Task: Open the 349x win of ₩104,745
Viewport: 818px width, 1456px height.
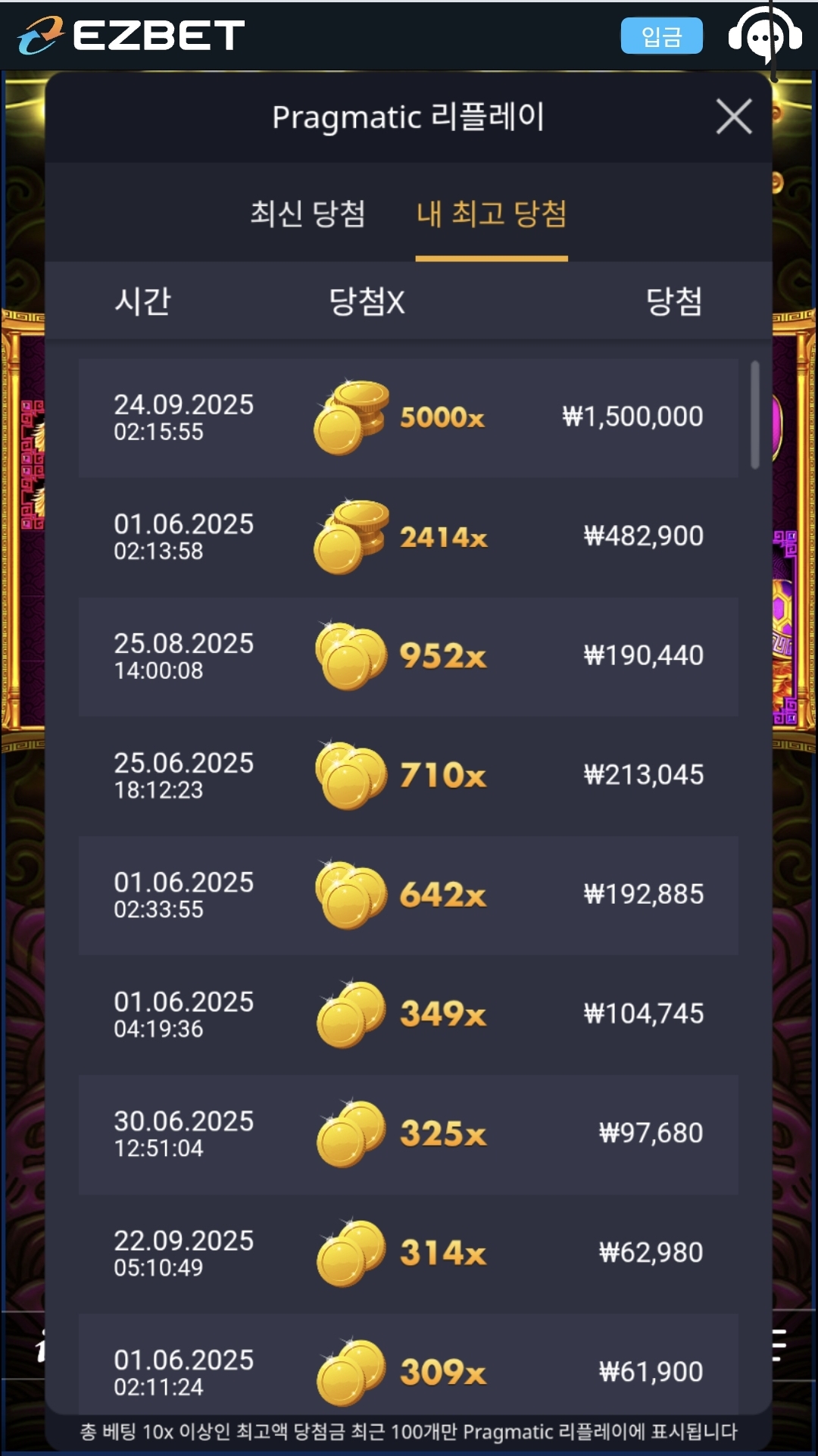Action: click(x=408, y=1014)
